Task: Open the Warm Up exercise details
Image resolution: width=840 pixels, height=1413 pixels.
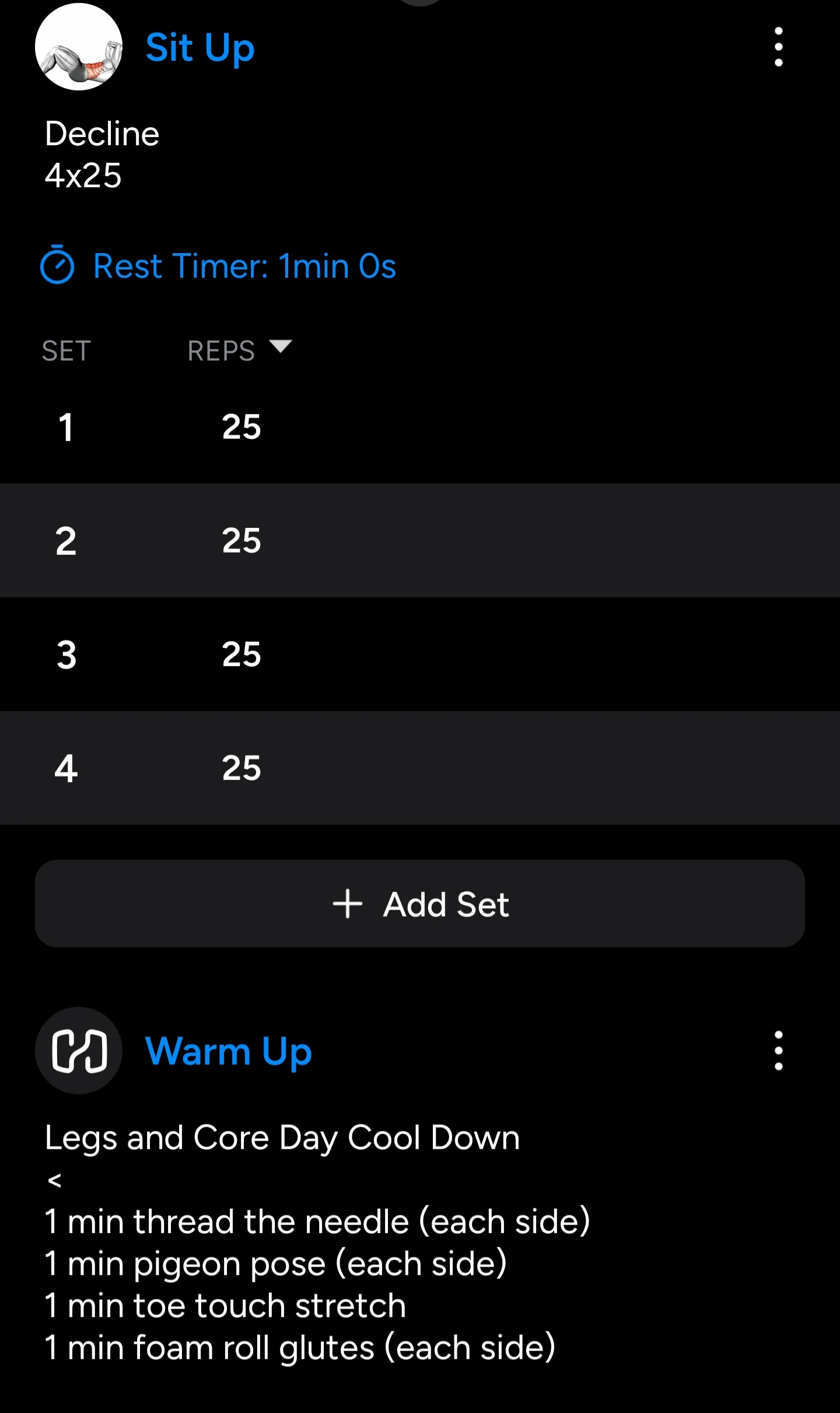Action: [x=229, y=1051]
